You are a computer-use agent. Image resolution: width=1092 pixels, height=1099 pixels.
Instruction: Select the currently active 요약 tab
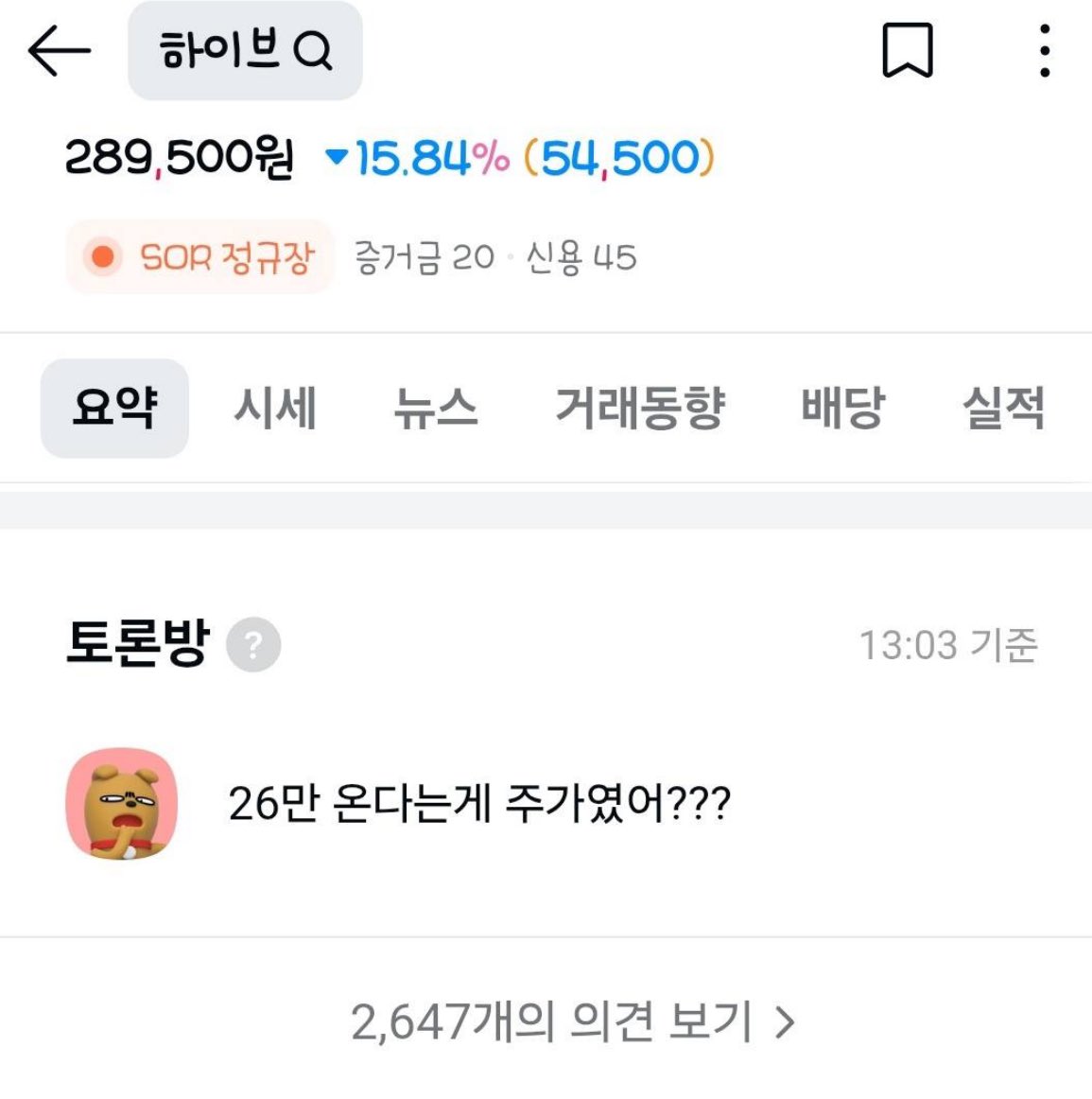[x=115, y=406]
